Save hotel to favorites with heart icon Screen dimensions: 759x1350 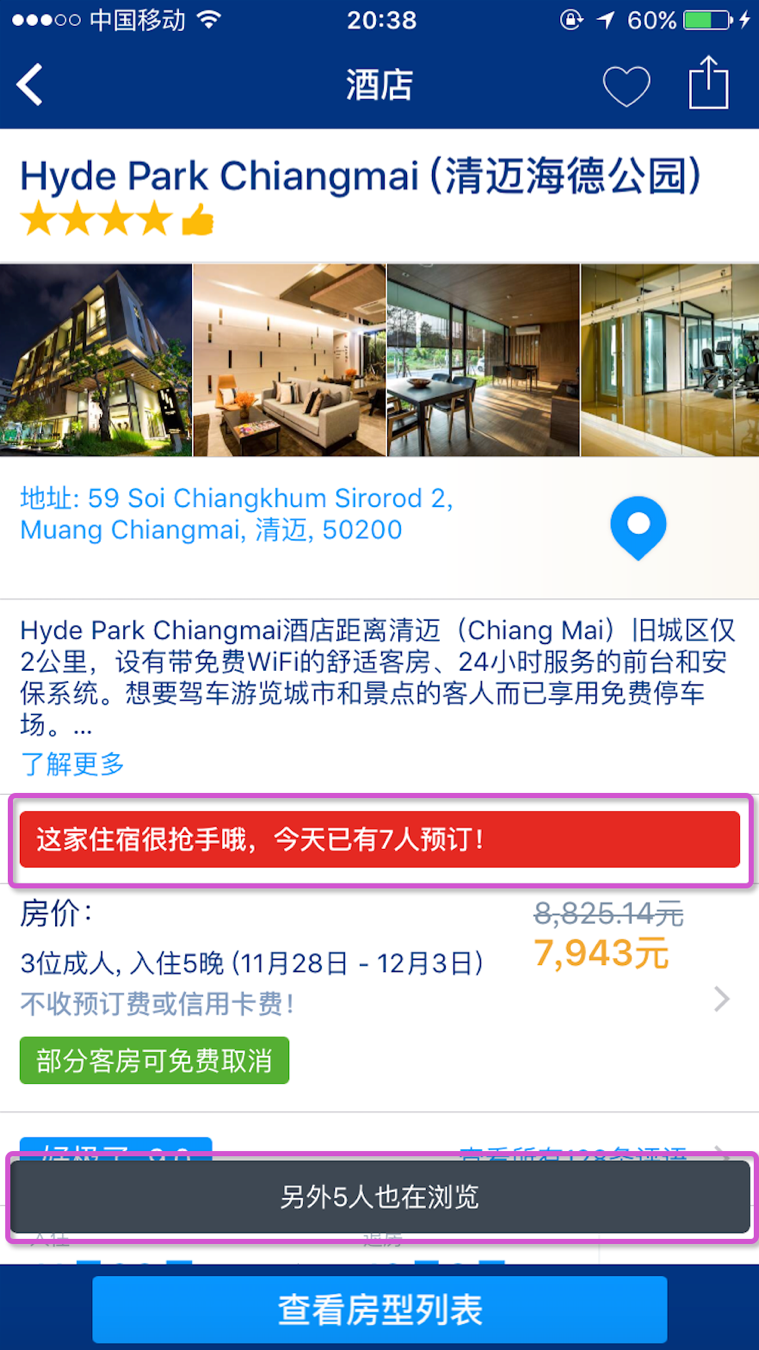626,86
